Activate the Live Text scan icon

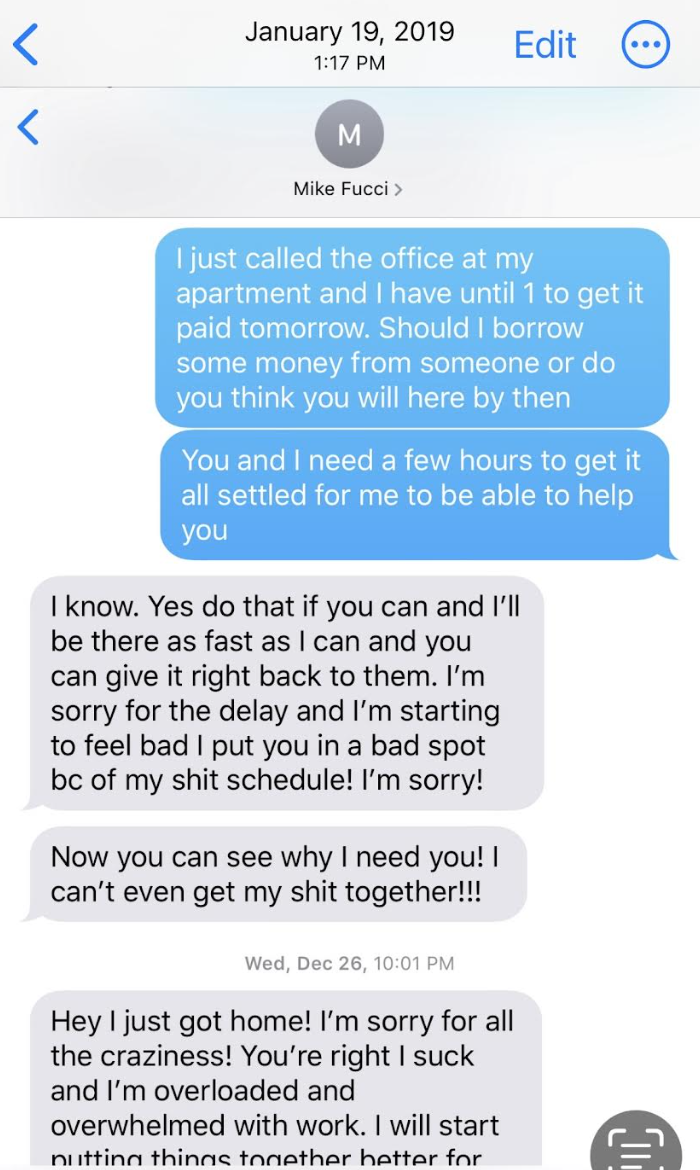pyautogui.click(x=636, y=1143)
